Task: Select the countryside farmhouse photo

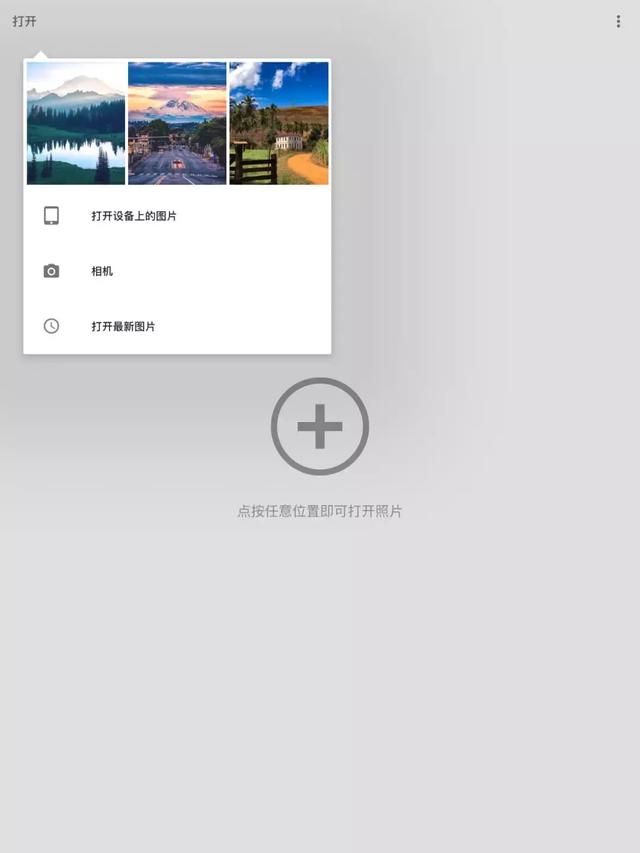Action: pos(279,123)
